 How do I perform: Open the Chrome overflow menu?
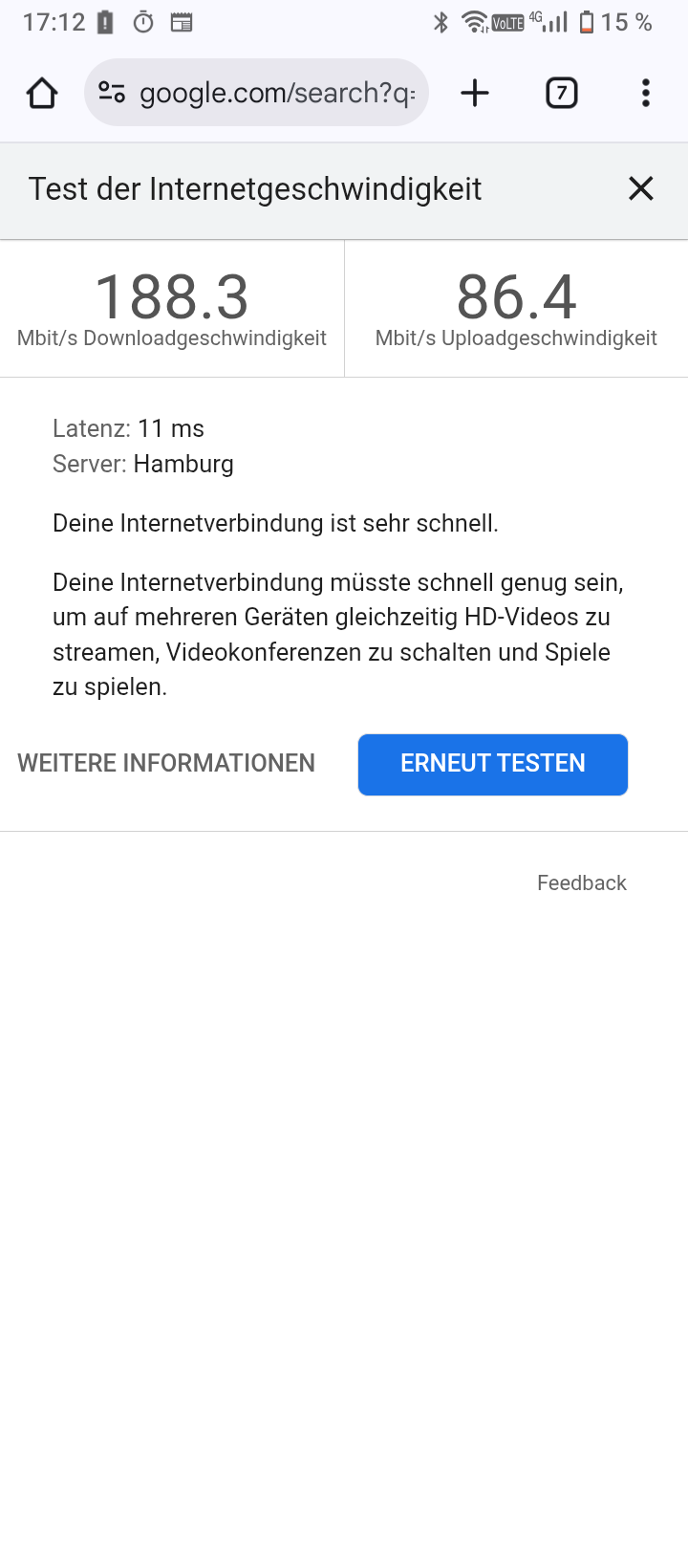pyautogui.click(x=646, y=93)
